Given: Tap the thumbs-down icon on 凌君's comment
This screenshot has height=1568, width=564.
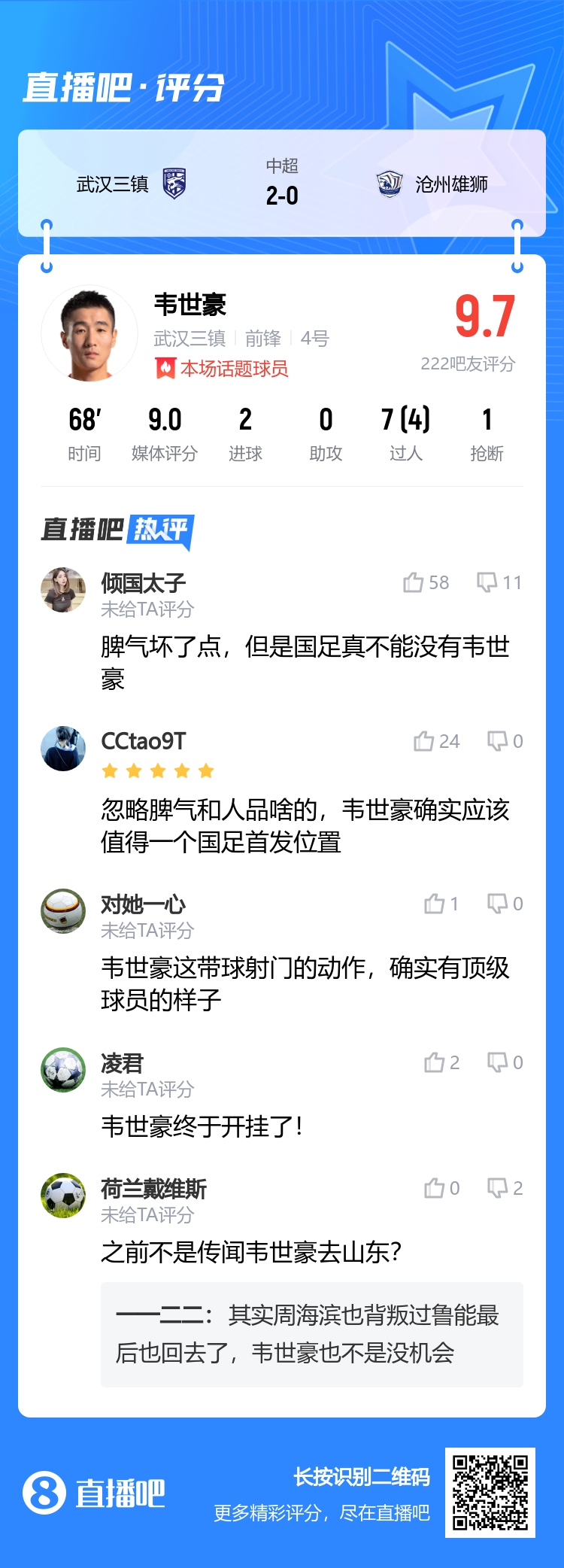Looking at the screenshot, I should pos(497,1062).
